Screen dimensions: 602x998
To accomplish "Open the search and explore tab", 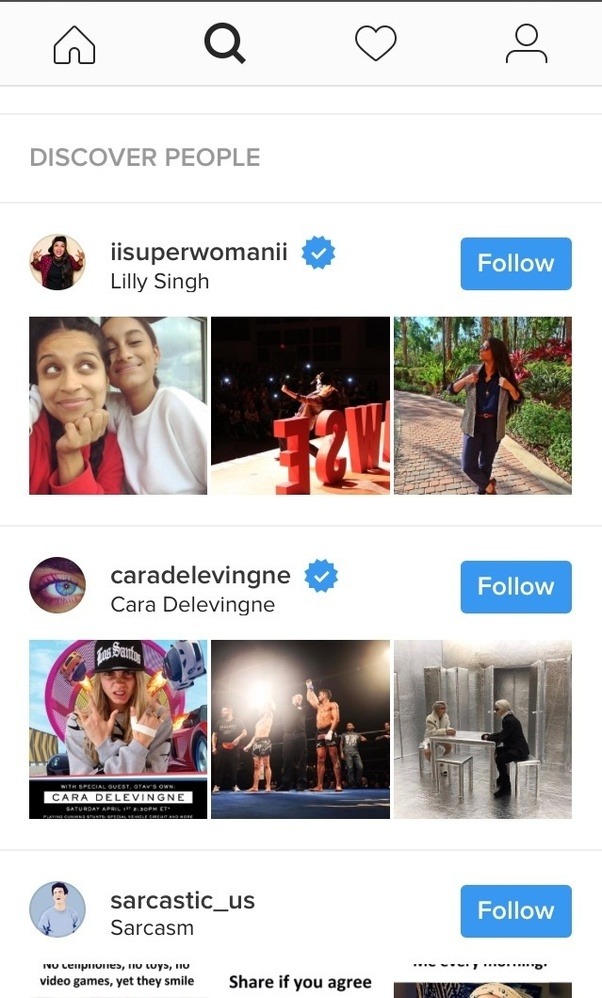I will click(x=225, y=44).
